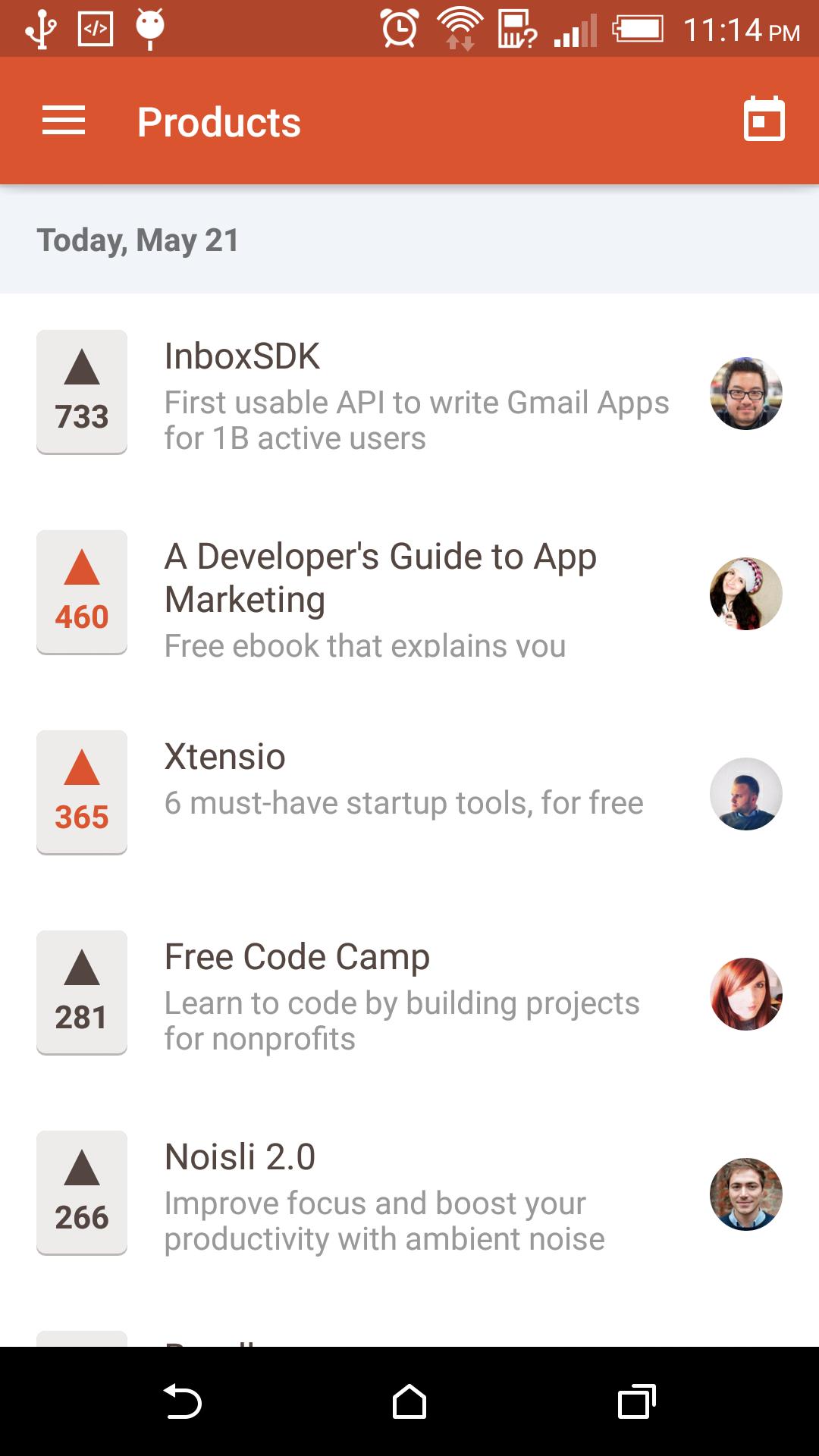Screen dimensions: 819x1456
Task: View Noisli 2.0 poster's avatar
Action: point(745,1194)
